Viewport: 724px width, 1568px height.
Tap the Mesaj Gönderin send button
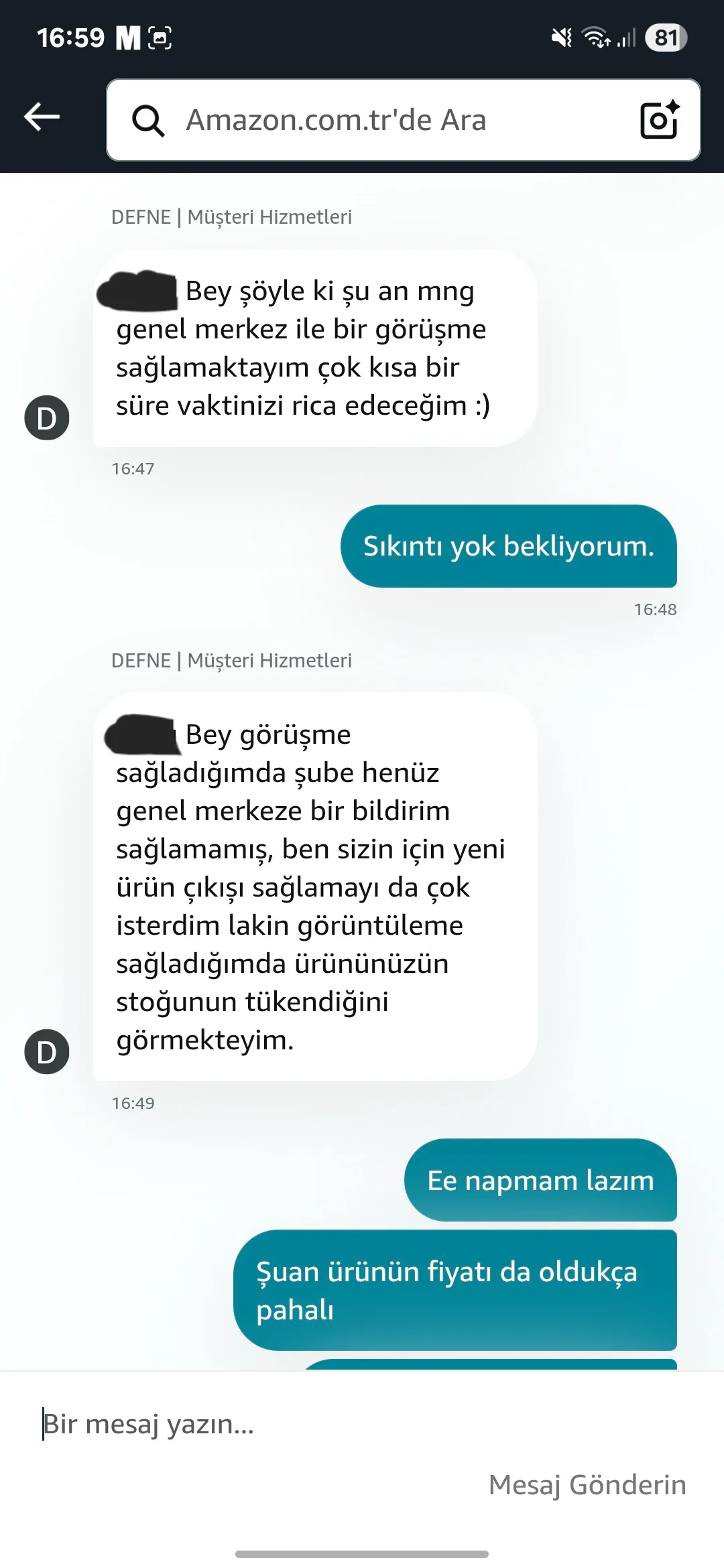(x=587, y=1484)
